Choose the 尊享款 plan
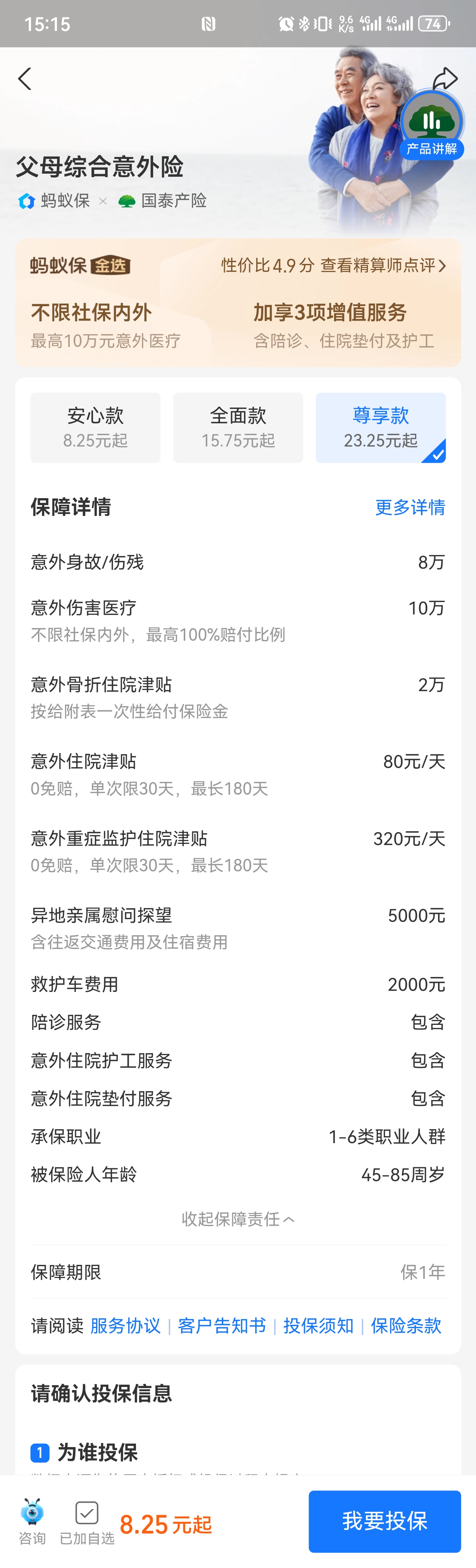The width and height of the screenshot is (476, 1568). click(380, 427)
